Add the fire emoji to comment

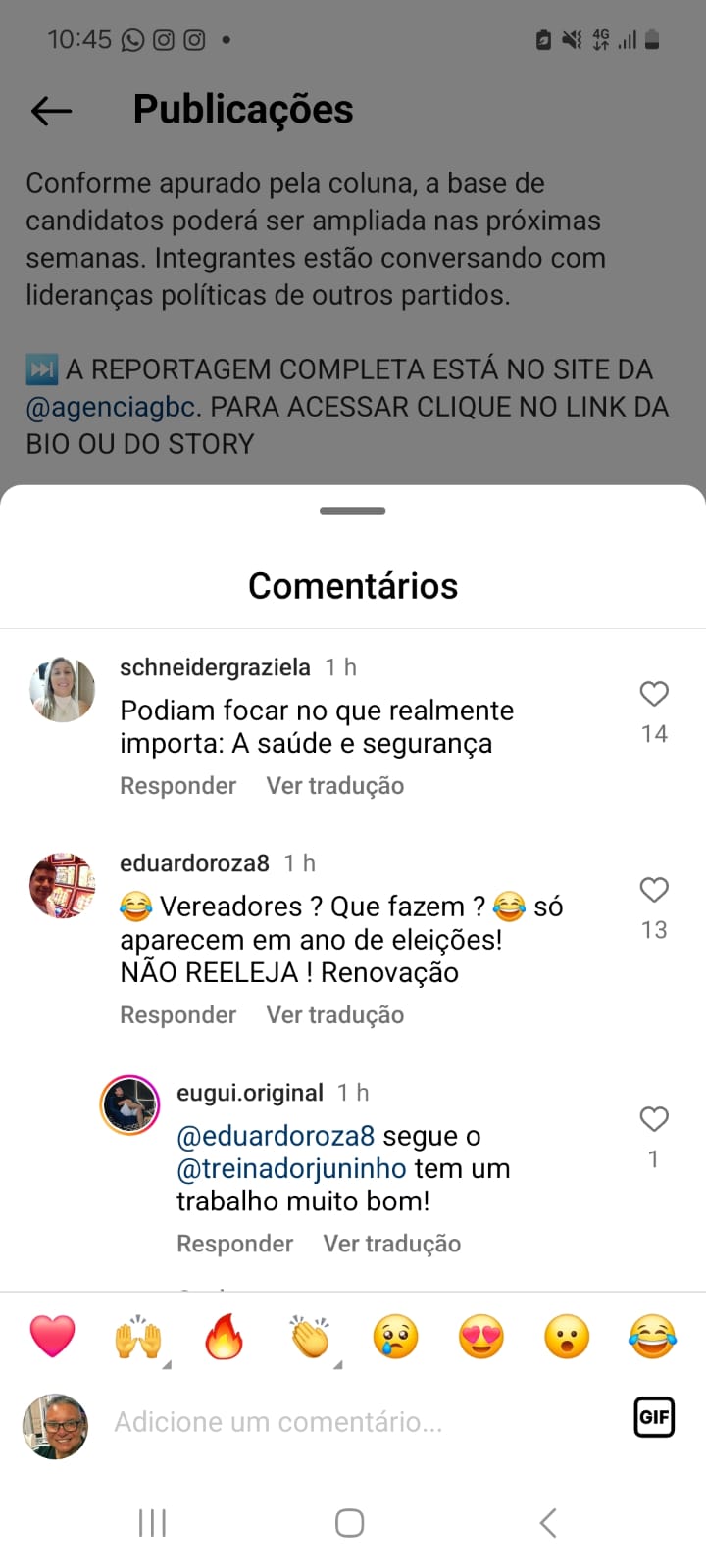click(x=224, y=1337)
